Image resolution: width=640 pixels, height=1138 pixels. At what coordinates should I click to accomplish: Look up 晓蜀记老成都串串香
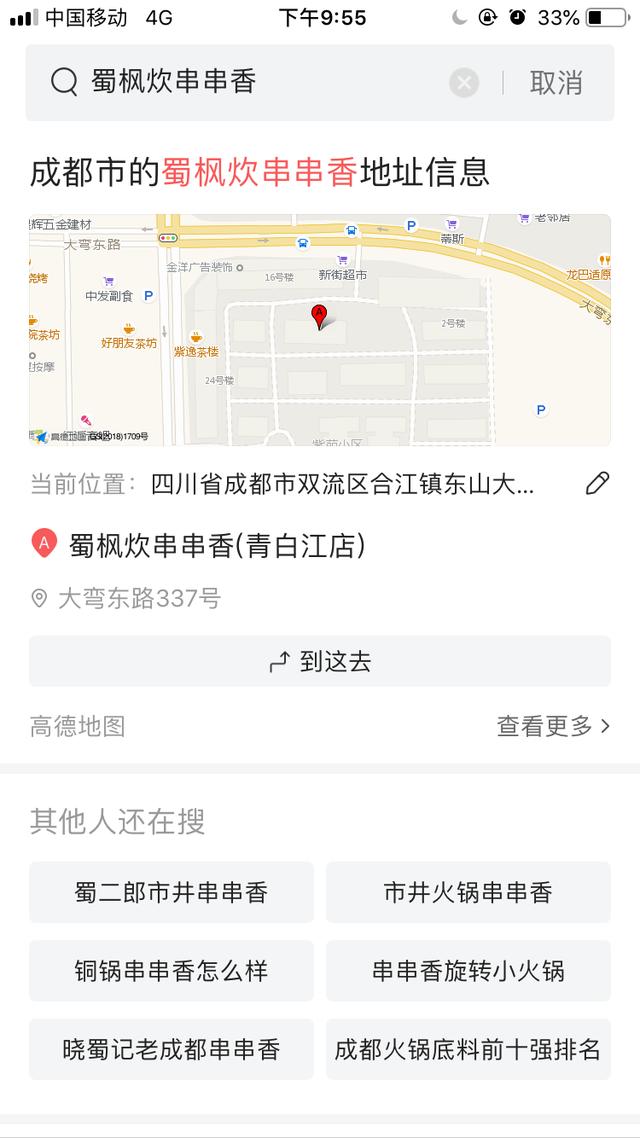[x=171, y=1049]
